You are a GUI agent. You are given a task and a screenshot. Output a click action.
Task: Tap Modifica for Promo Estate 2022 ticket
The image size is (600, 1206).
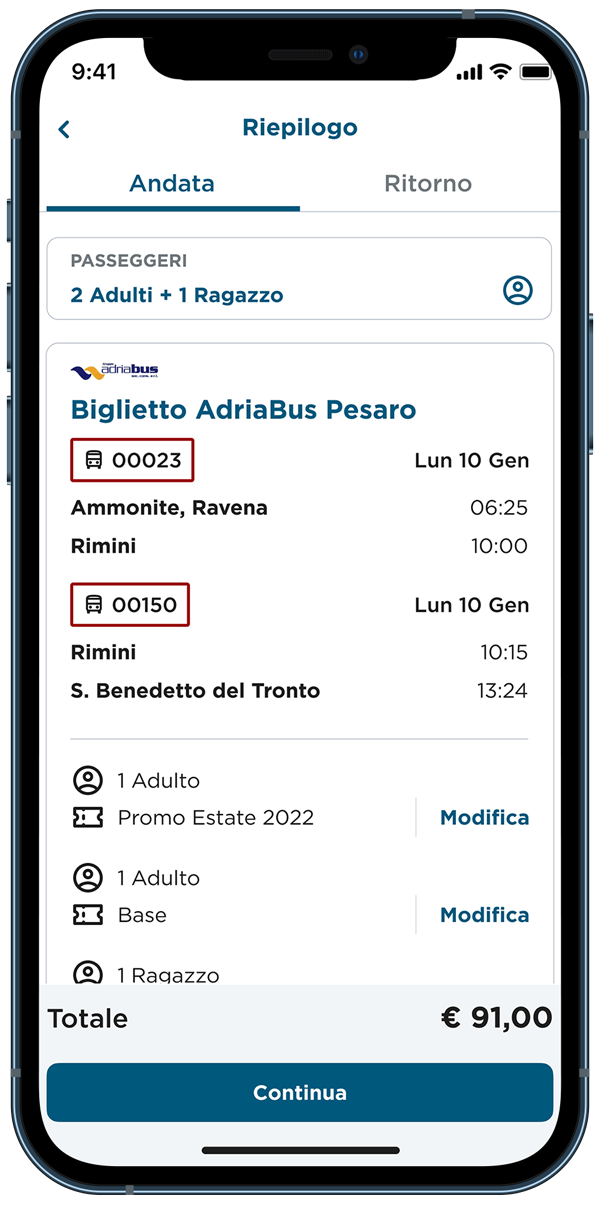pyautogui.click(x=484, y=817)
